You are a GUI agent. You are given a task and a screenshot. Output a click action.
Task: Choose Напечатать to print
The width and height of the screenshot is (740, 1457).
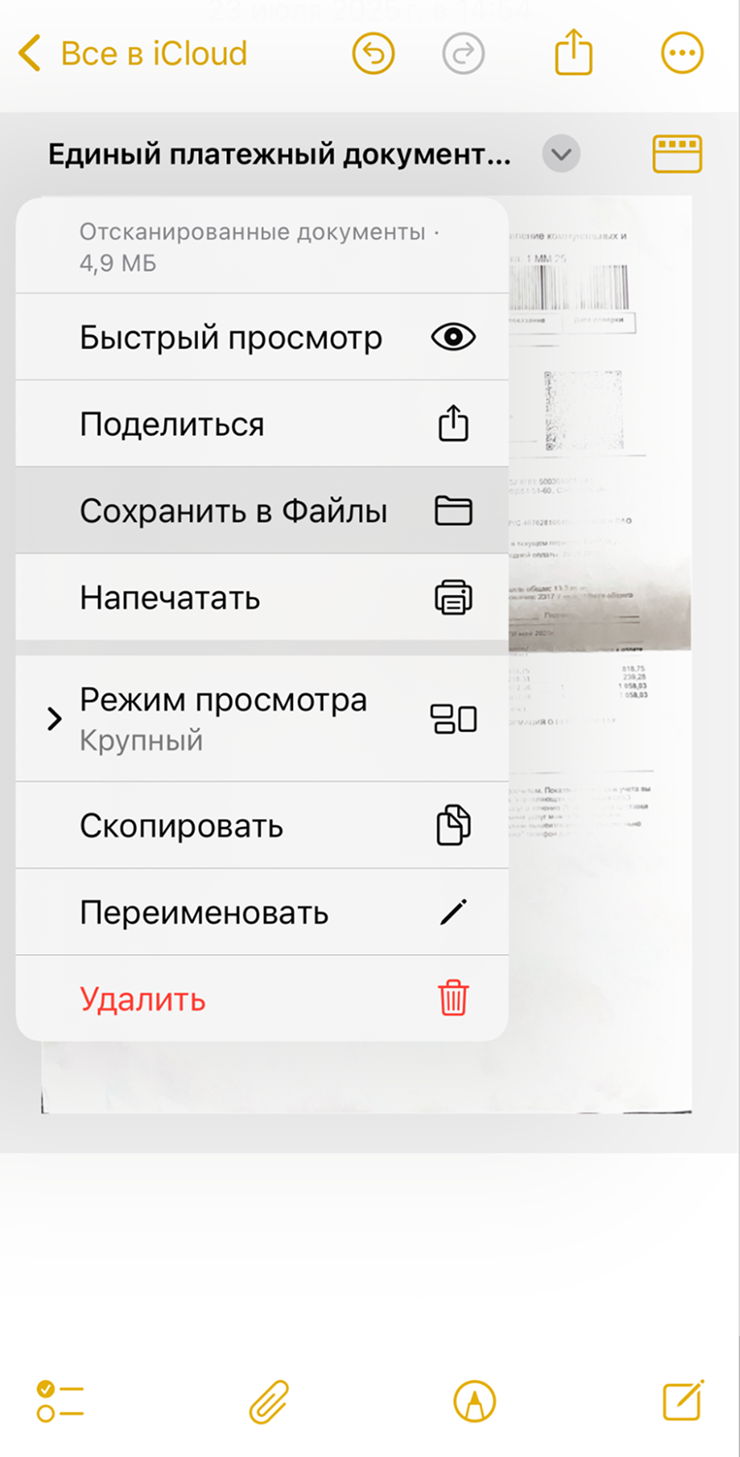pyautogui.click(x=262, y=598)
